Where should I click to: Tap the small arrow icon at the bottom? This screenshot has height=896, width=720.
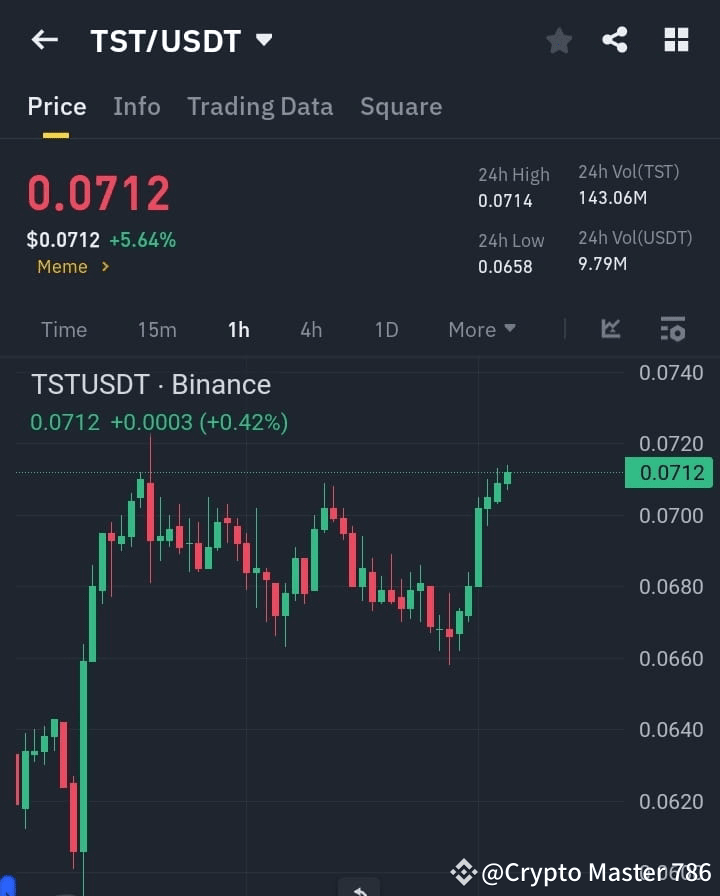tap(361, 888)
